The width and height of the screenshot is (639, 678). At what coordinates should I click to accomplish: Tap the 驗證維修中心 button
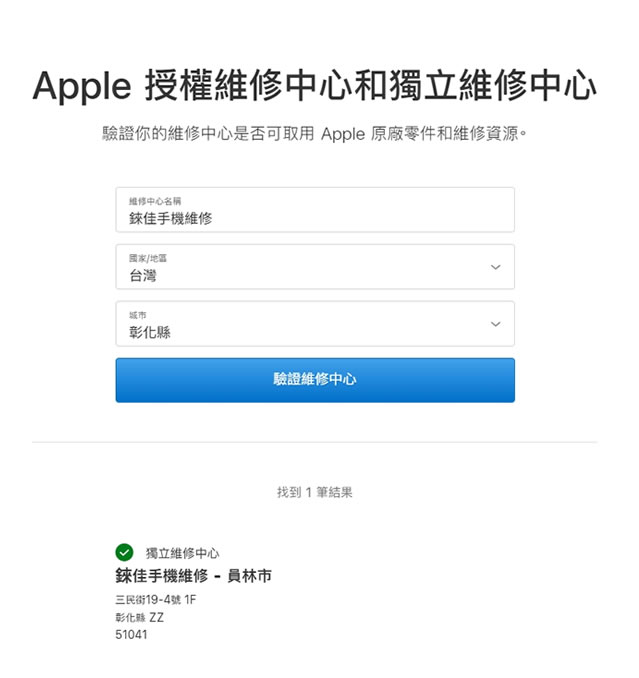[315, 380]
